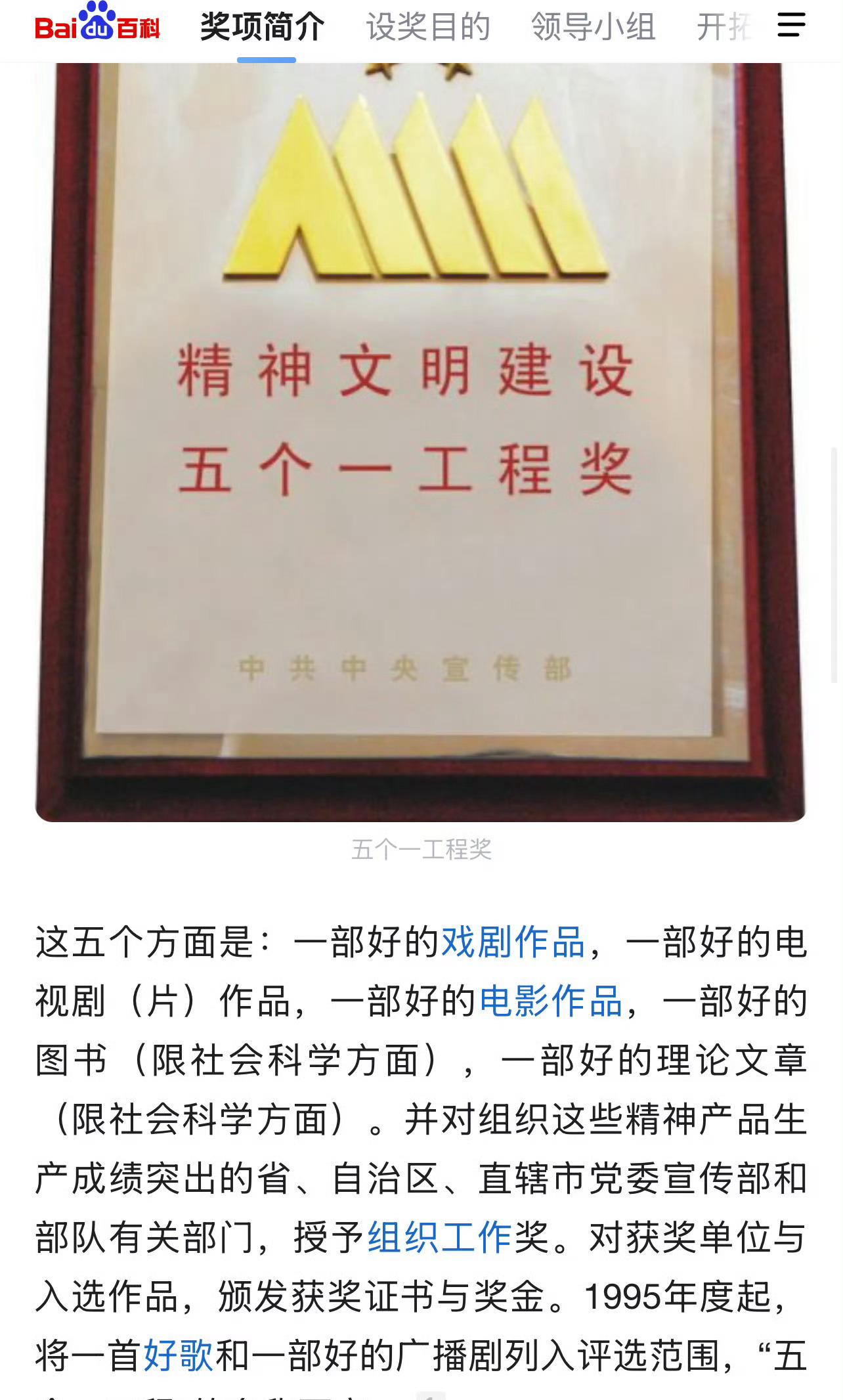Tap the 好歌 link
Viewport: 843px width, 1400px height.
[179, 1357]
